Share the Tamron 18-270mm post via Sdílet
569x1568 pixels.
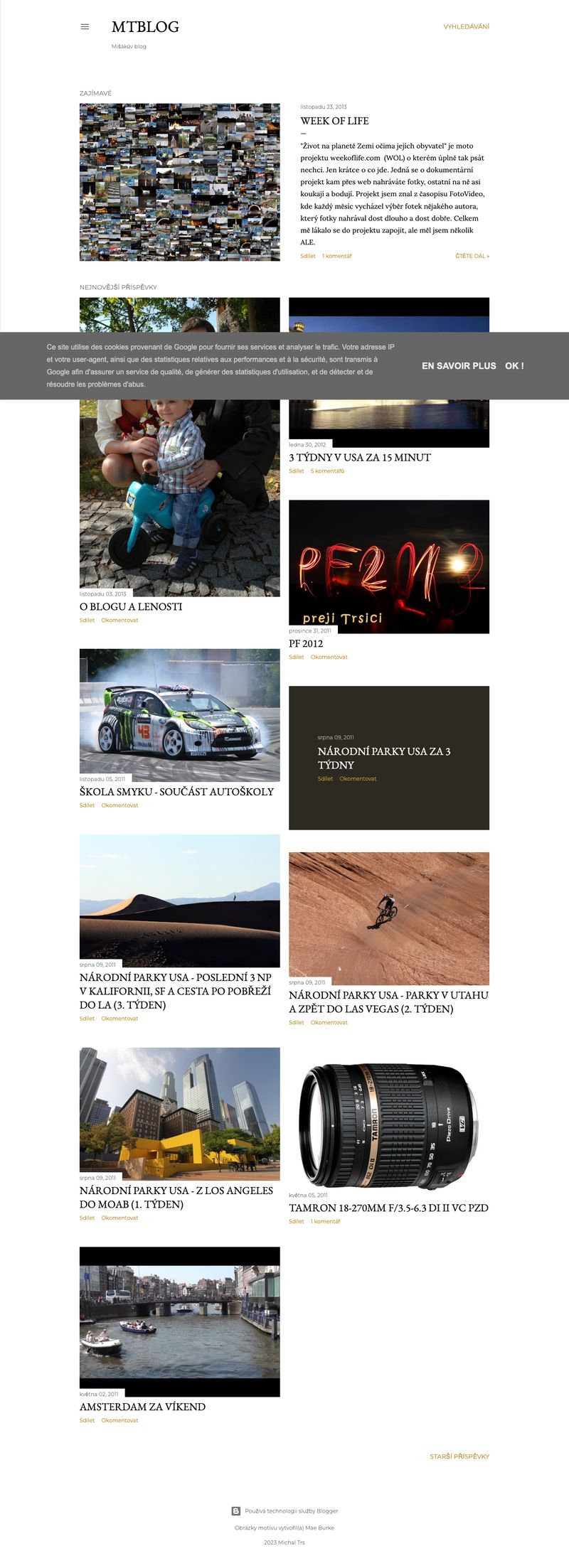[296, 1221]
